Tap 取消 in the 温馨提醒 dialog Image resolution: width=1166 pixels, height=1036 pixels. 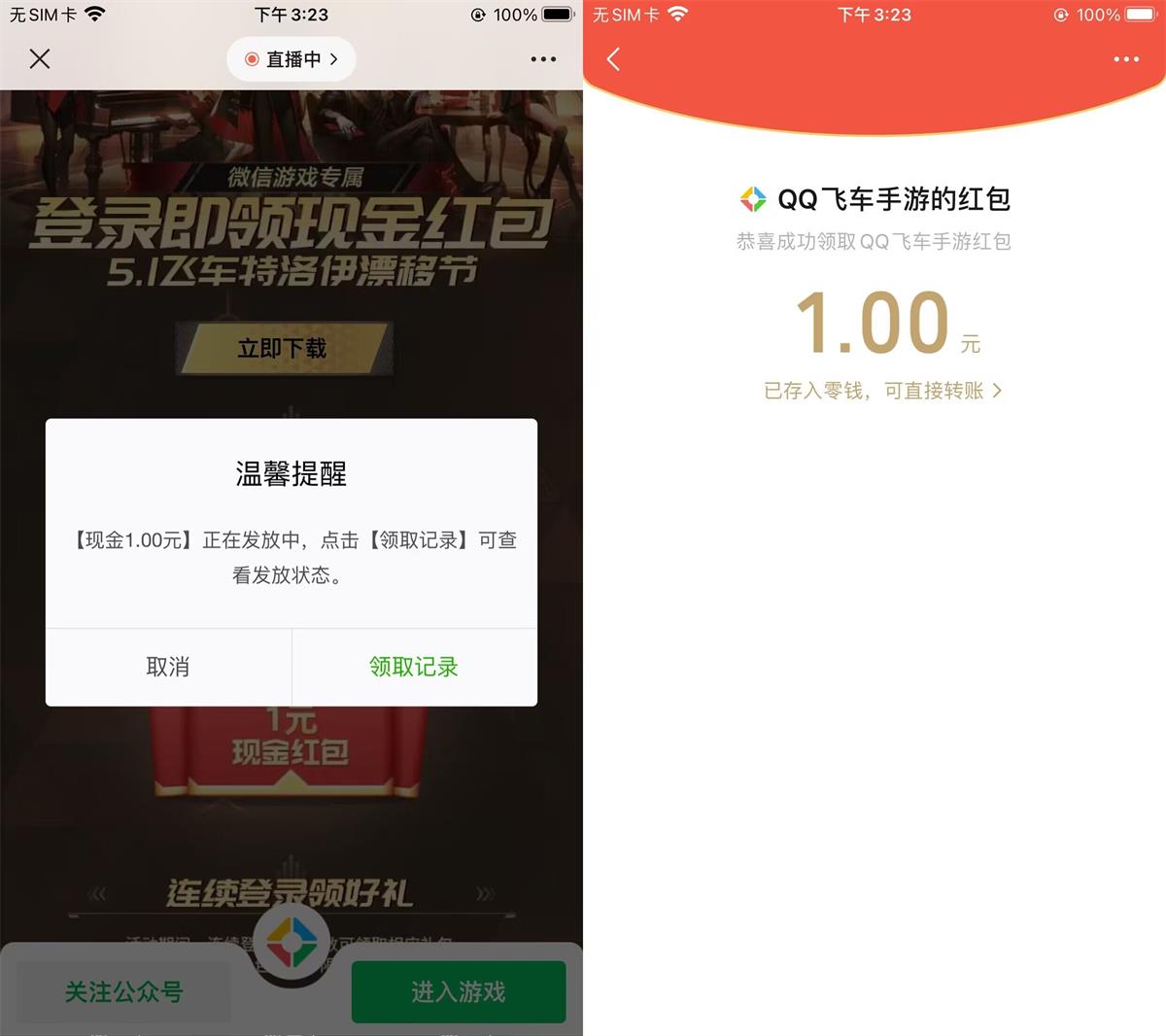168,667
